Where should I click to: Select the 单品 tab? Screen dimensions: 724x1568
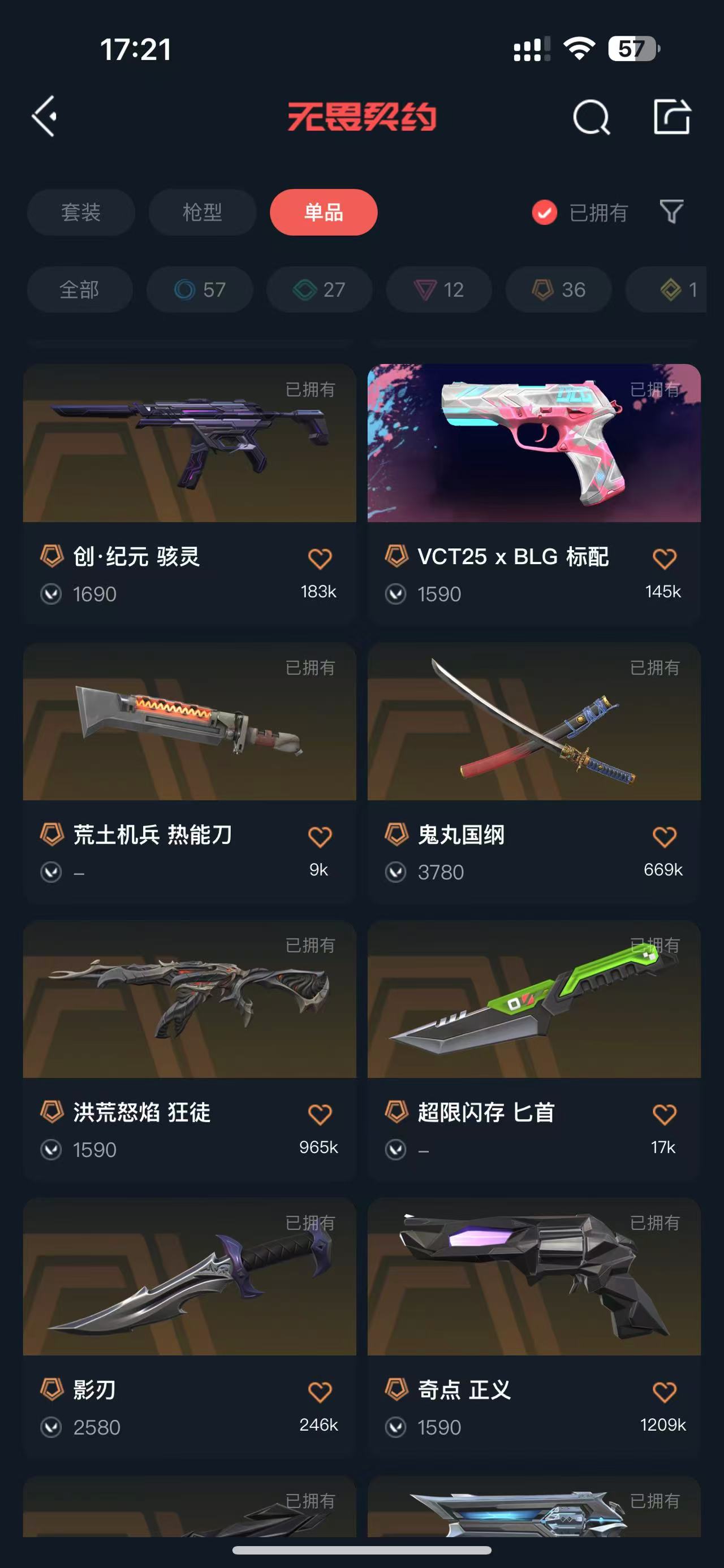click(x=324, y=213)
